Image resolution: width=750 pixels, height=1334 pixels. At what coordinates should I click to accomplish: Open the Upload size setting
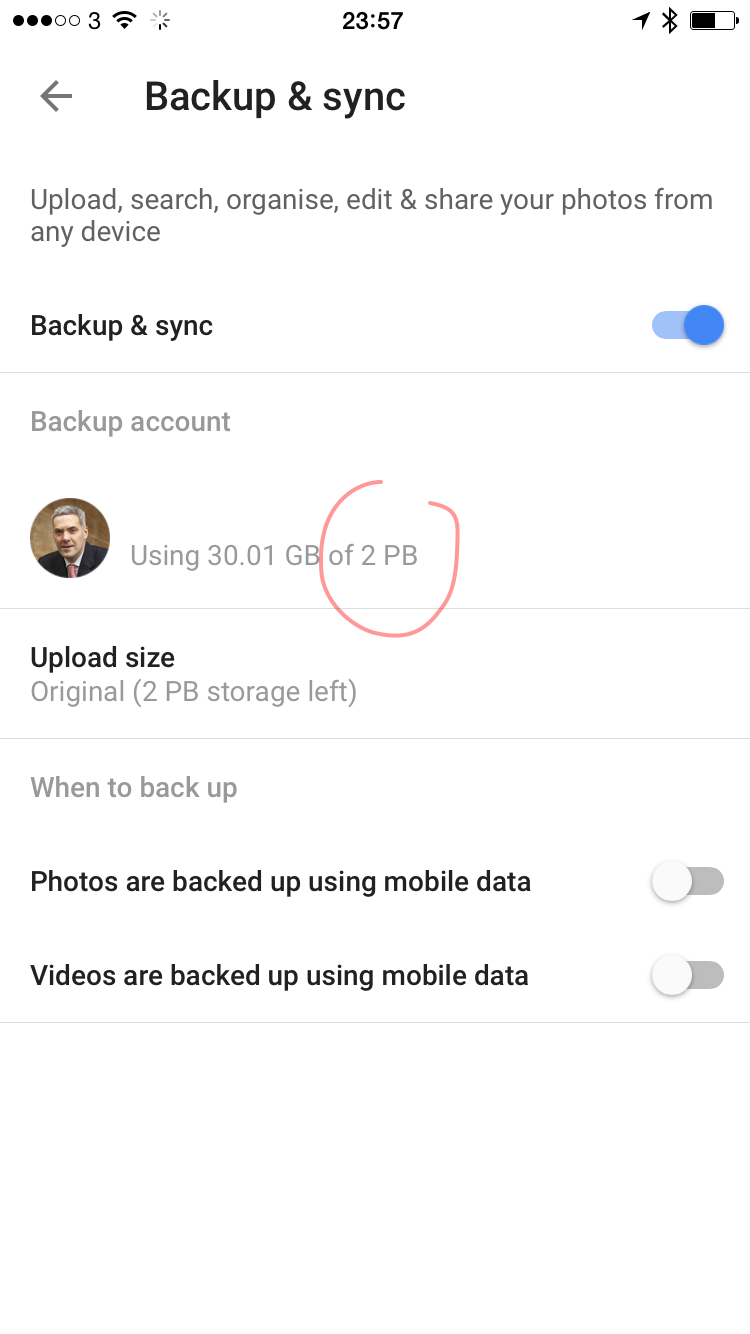[x=193, y=674]
